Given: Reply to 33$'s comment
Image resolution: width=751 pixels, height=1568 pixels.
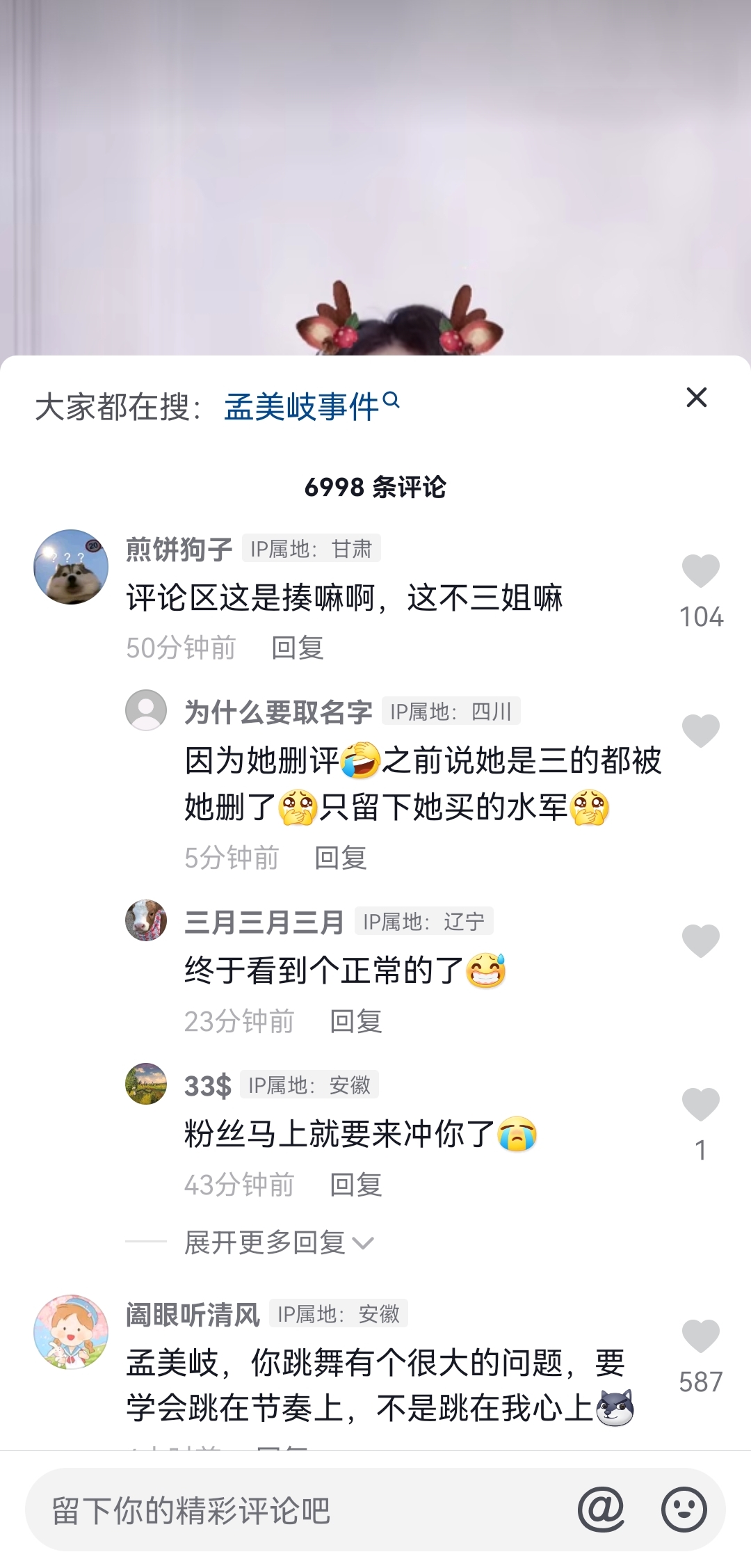Looking at the screenshot, I should pyautogui.click(x=355, y=1185).
